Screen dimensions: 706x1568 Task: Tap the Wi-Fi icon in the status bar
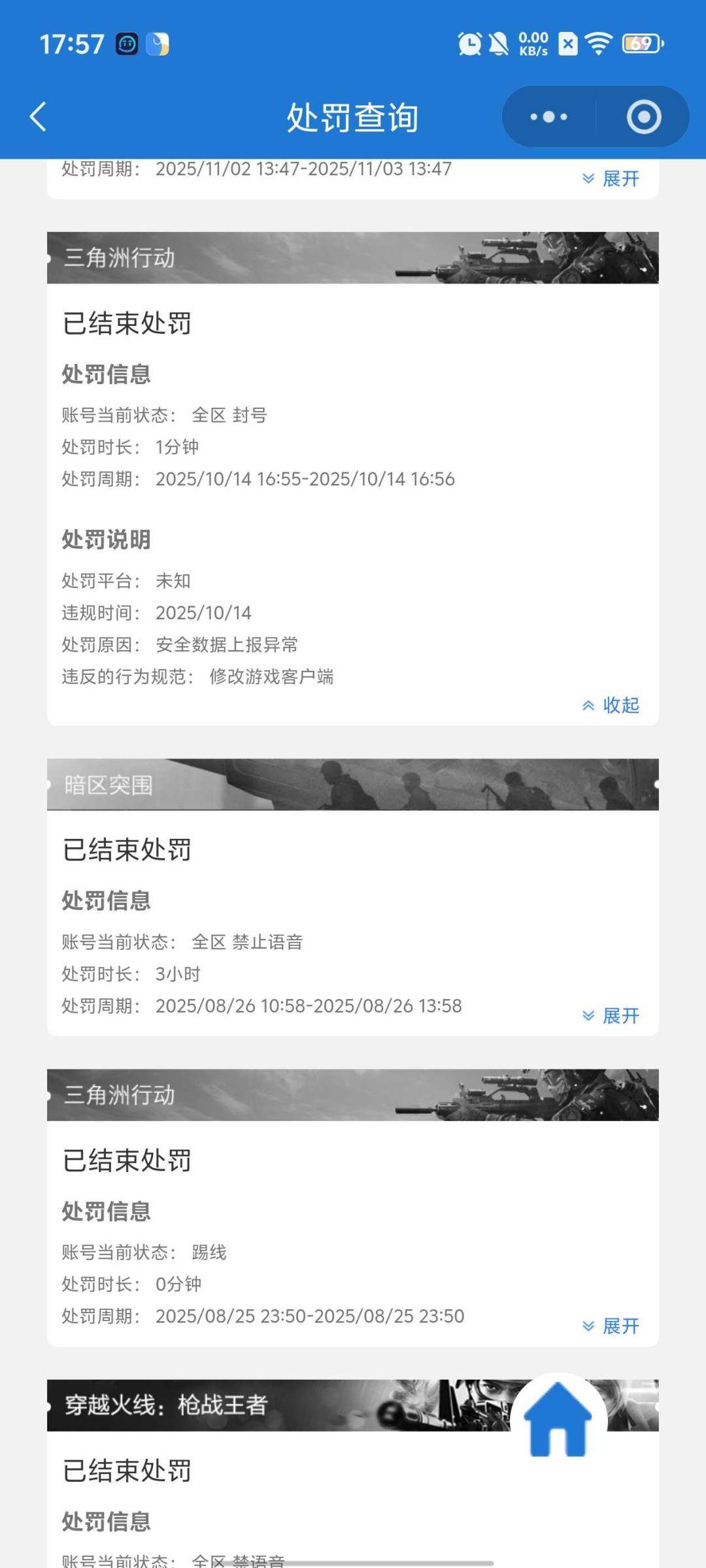pos(598,43)
